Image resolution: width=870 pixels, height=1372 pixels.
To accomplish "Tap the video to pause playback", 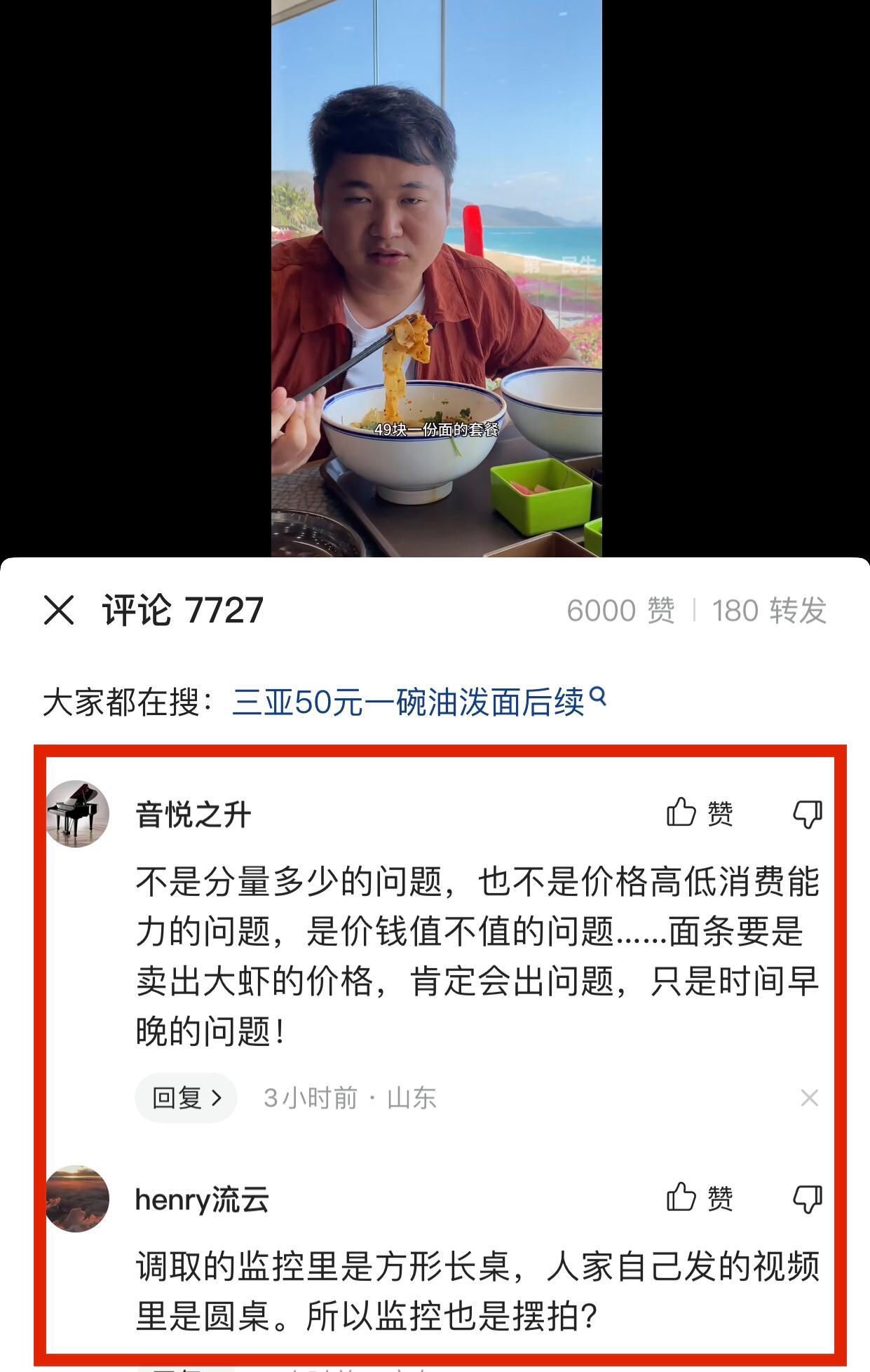I will tap(436, 280).
